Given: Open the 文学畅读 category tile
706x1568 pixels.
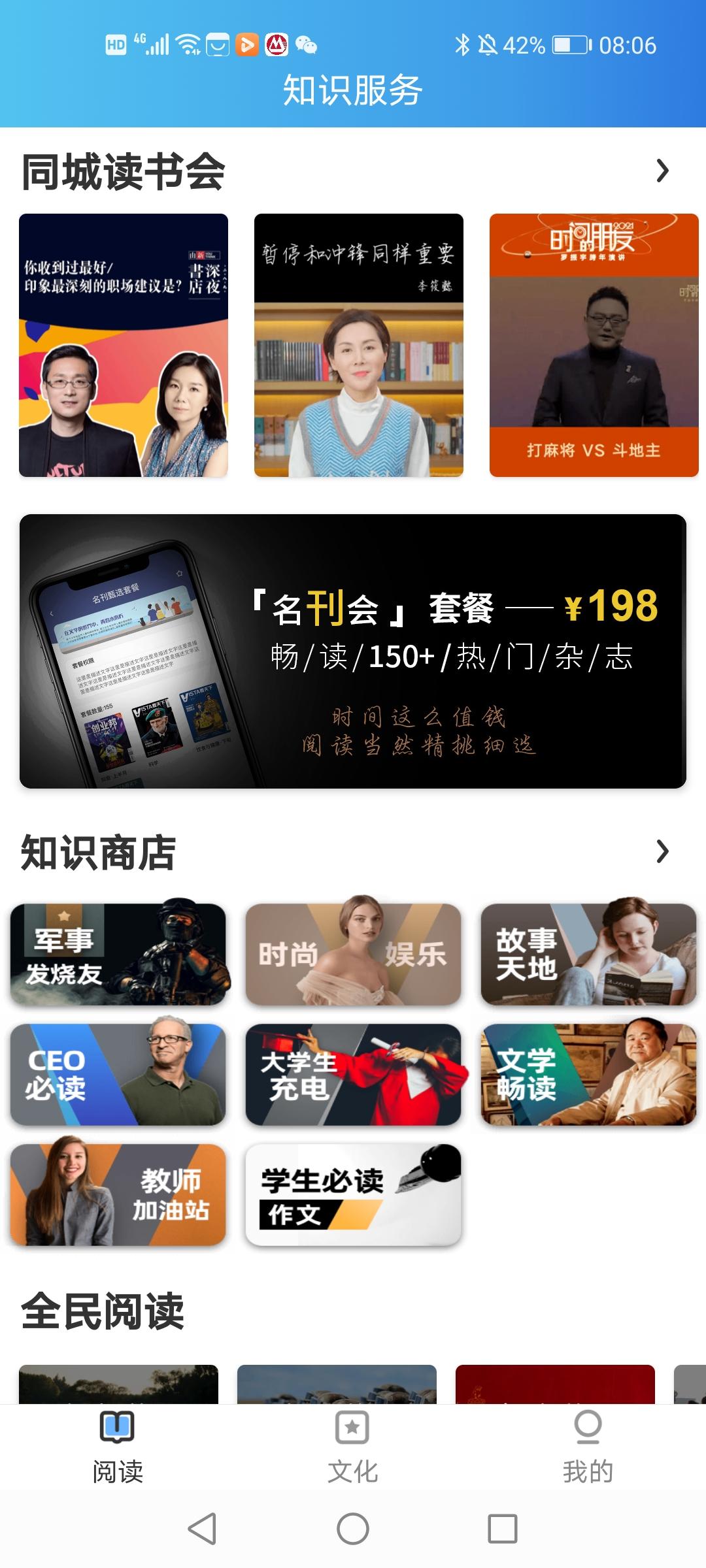Looking at the screenshot, I should (588, 1074).
